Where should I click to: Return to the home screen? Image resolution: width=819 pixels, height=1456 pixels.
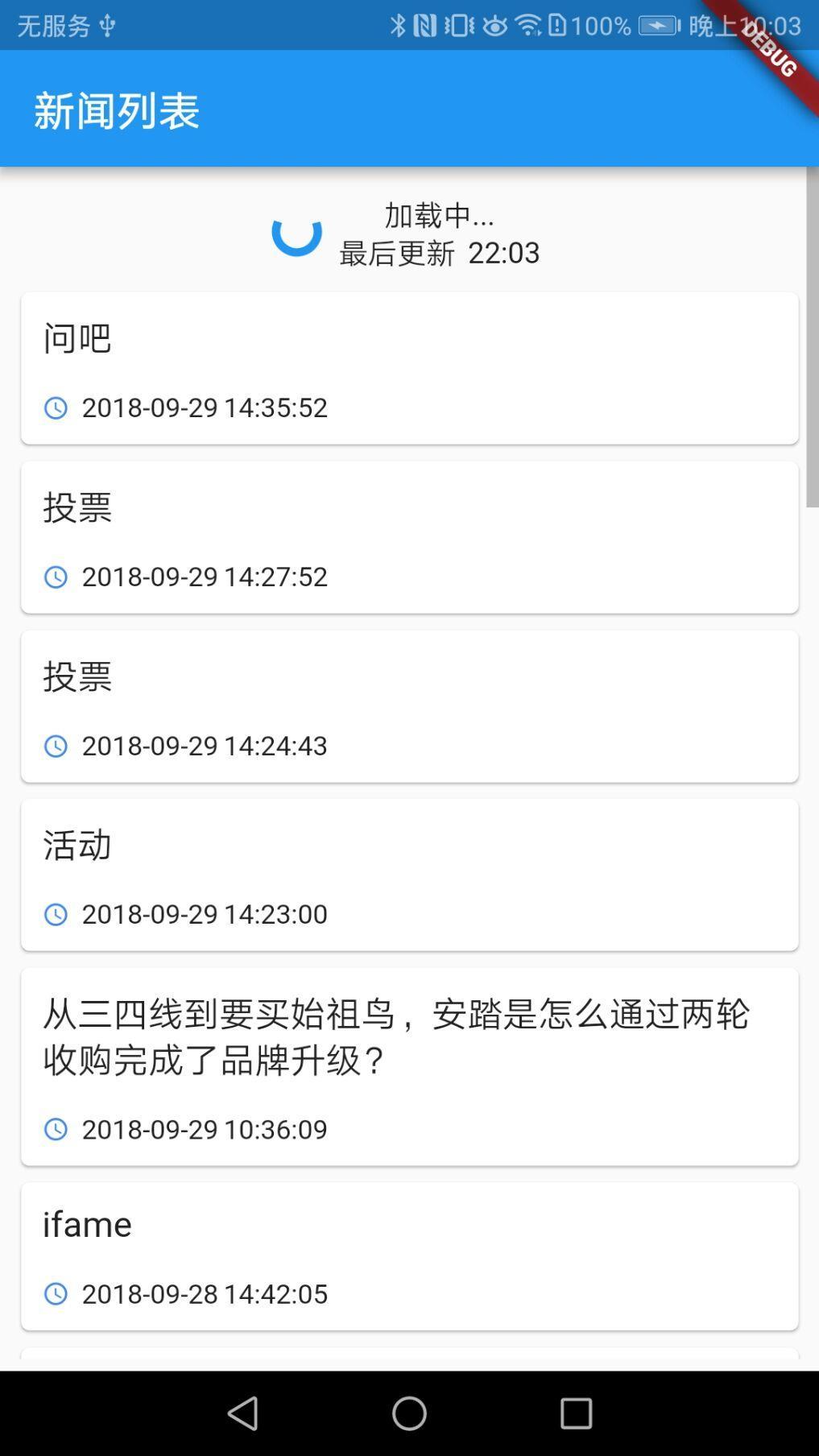pos(409,1413)
